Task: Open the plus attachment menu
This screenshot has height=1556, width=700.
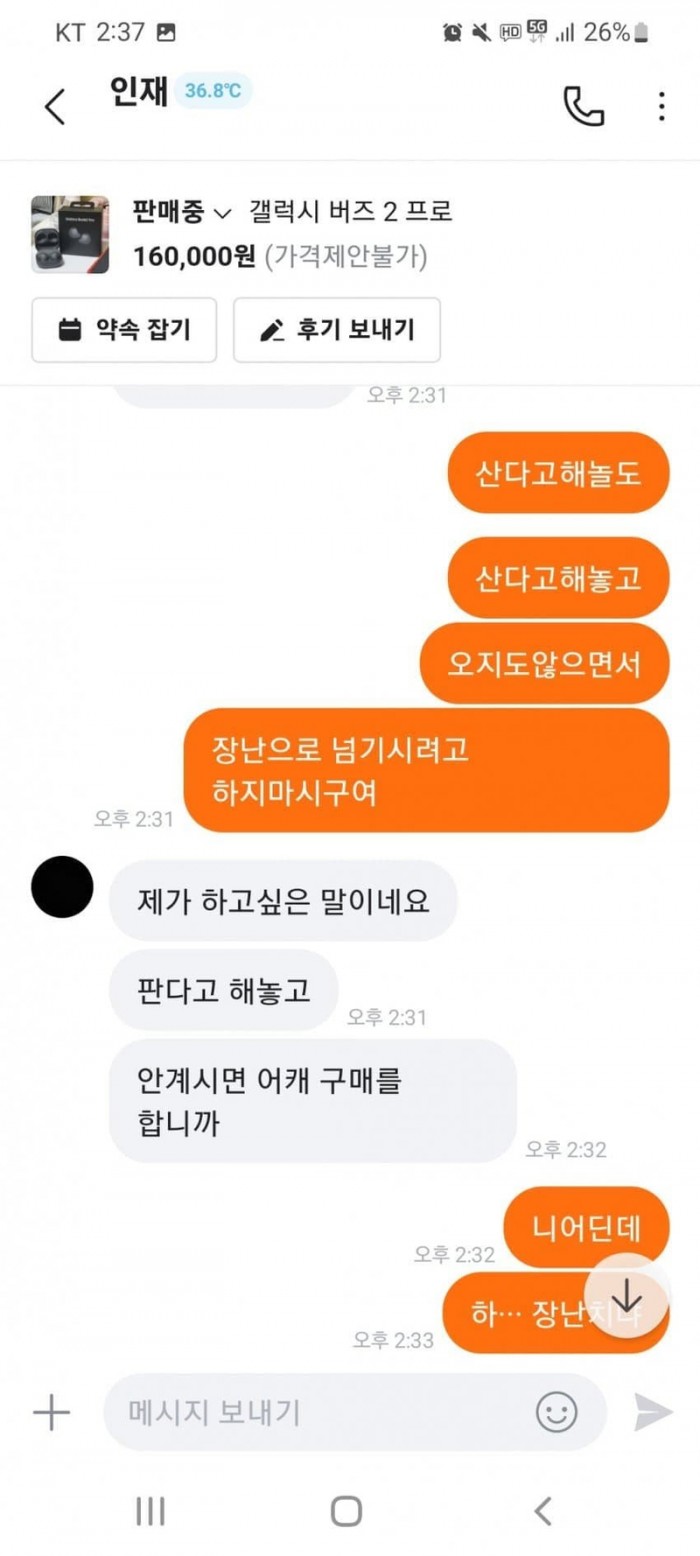Action: click(x=51, y=1412)
